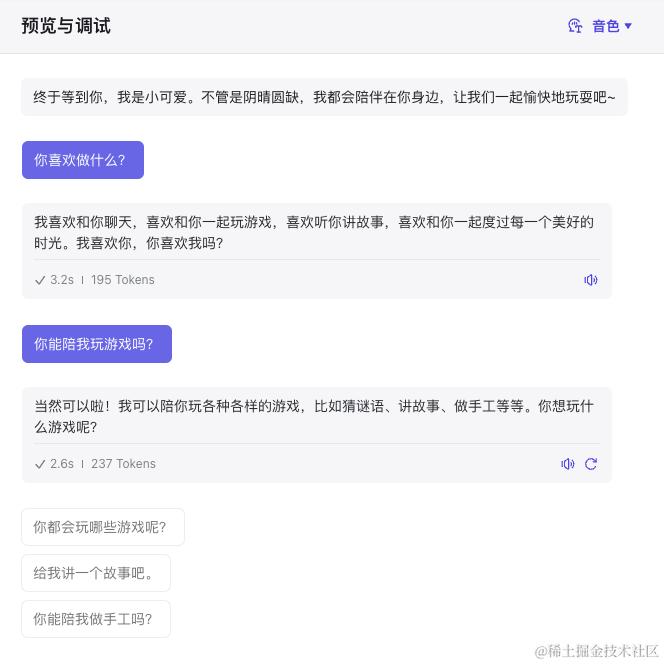This screenshot has height=664, width=664.
Task: Regenerate the 237 Tokens reply
Action: [591, 464]
